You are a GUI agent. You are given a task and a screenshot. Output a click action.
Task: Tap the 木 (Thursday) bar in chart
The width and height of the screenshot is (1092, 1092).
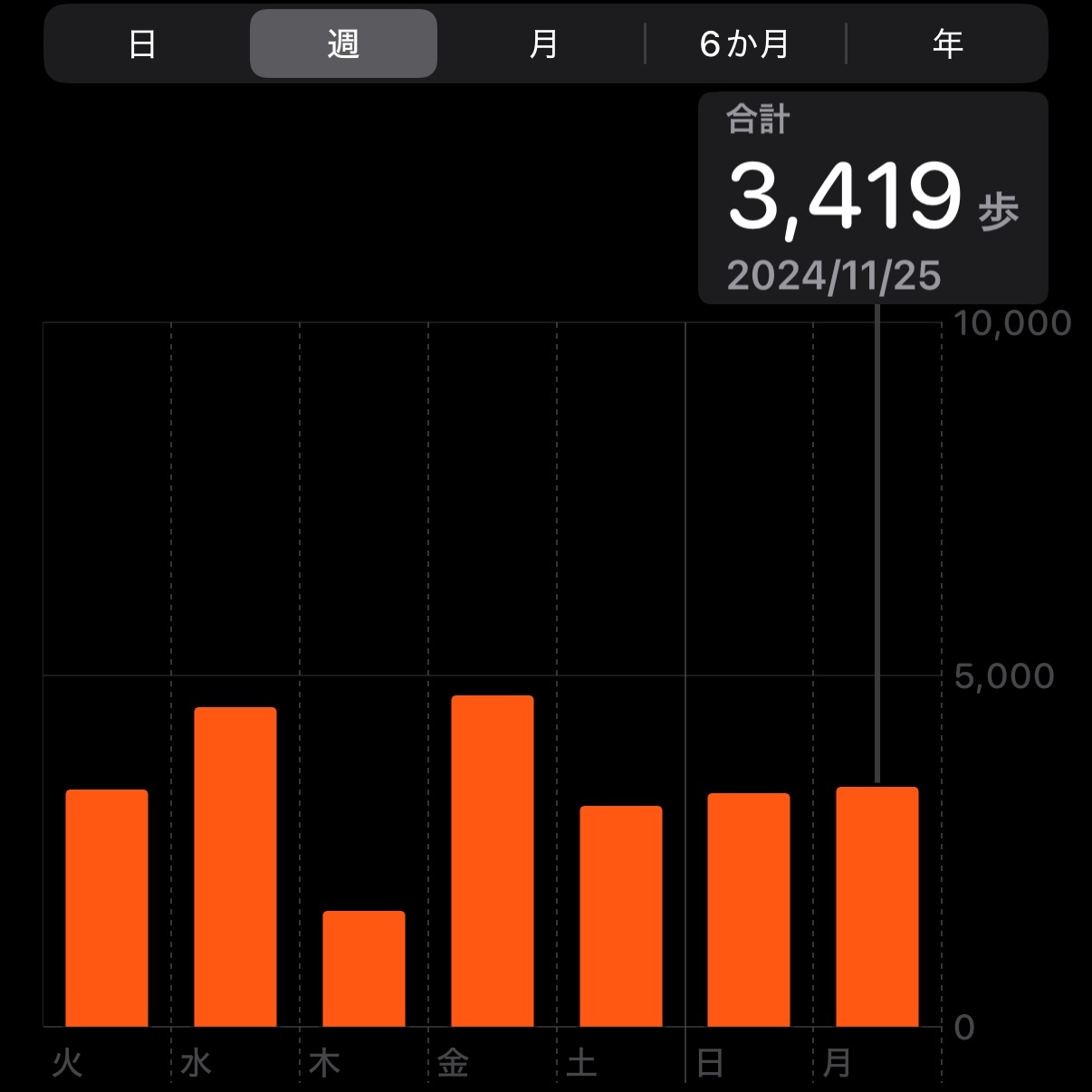(364, 968)
